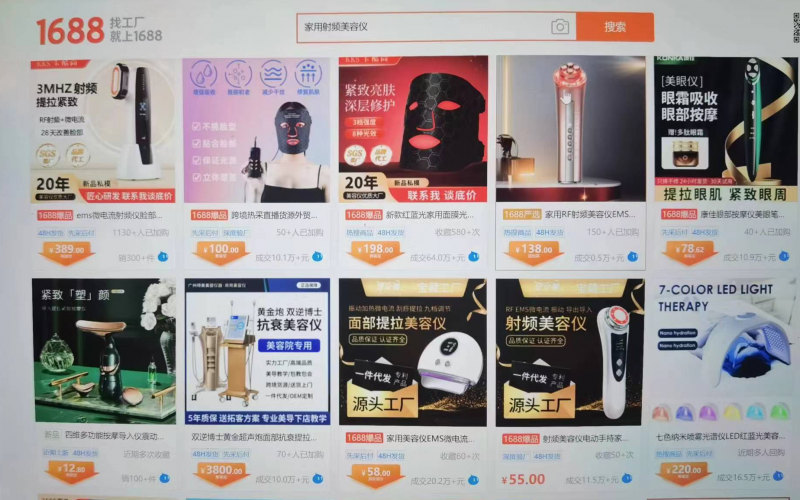
Task: Open camera image search icon
Action: [560, 27]
